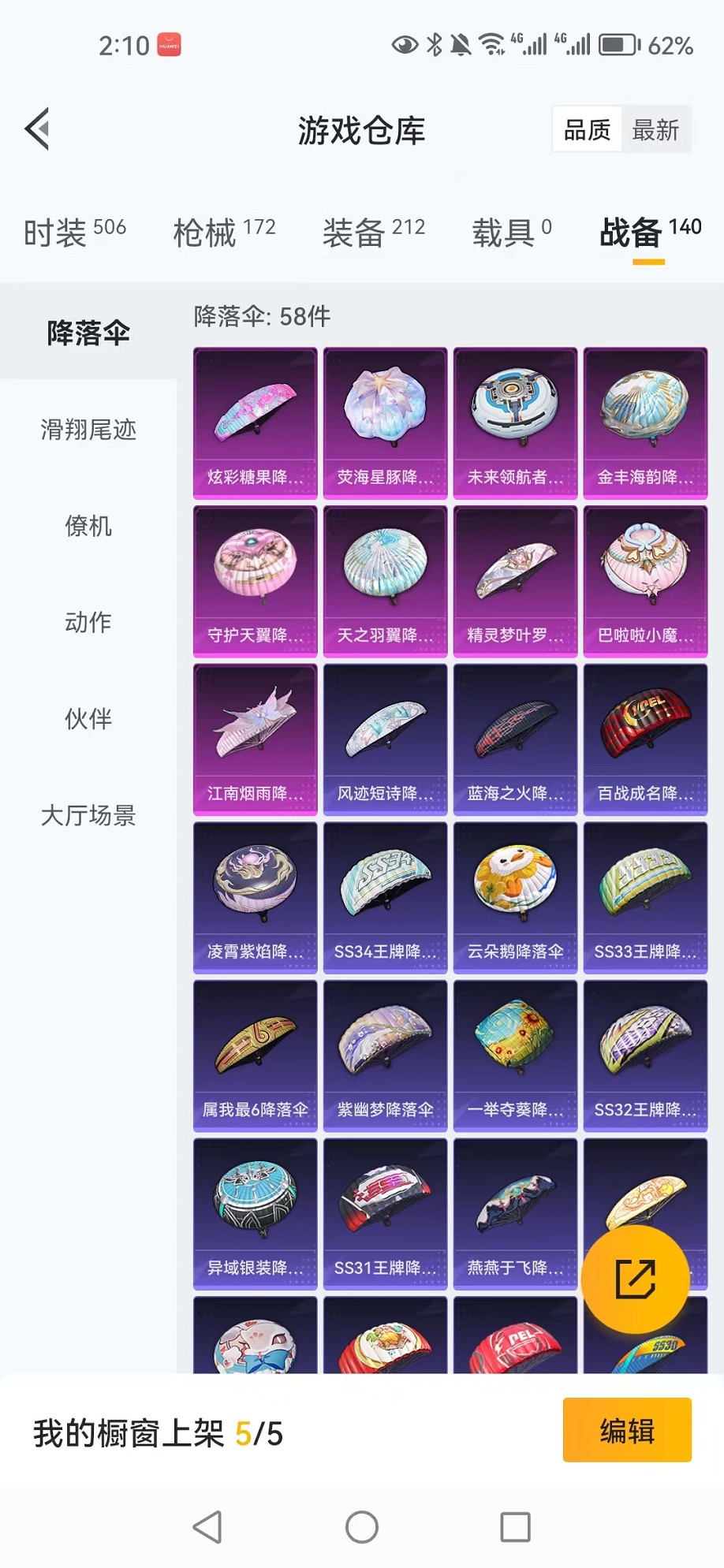724x1568 pixels.
Task: Go back using the top-left arrow
Action: click(x=38, y=128)
